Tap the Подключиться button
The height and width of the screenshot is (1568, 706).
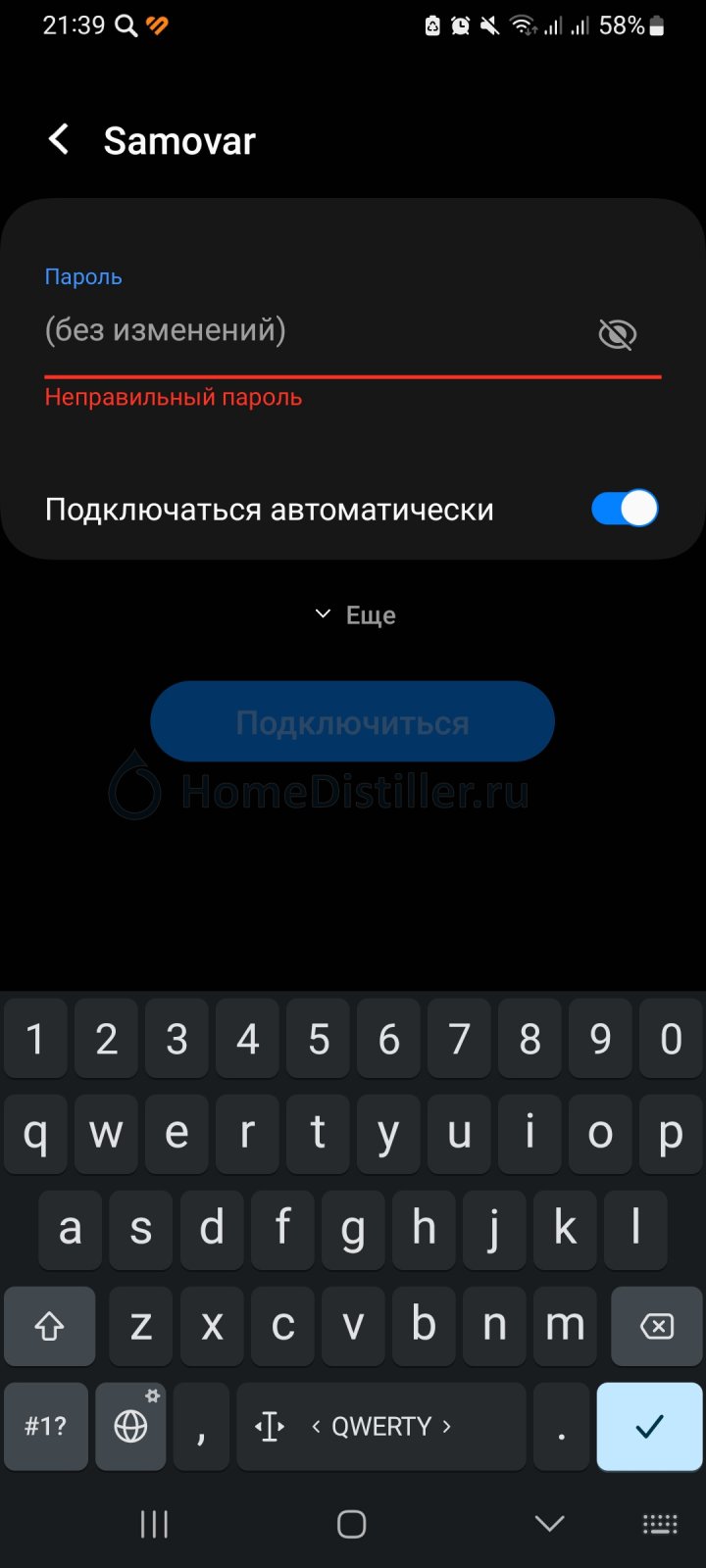352,722
